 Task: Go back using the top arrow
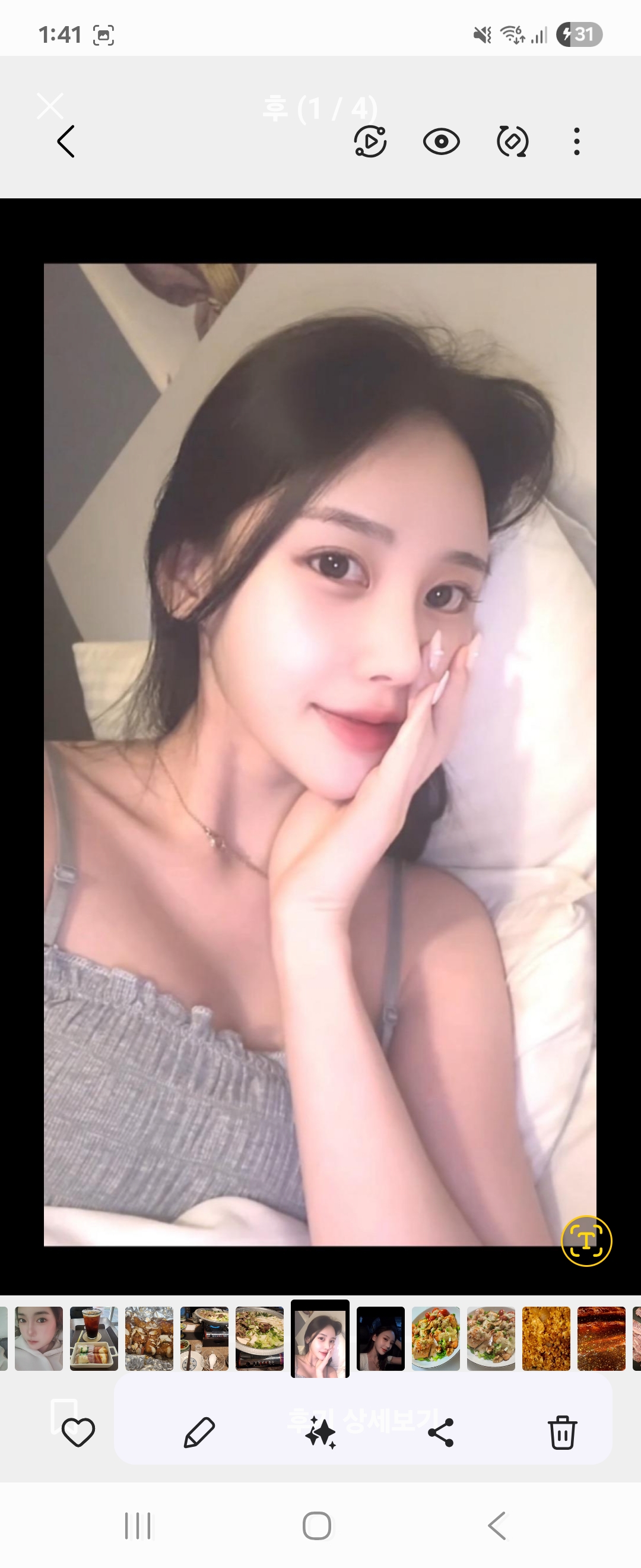point(66,142)
